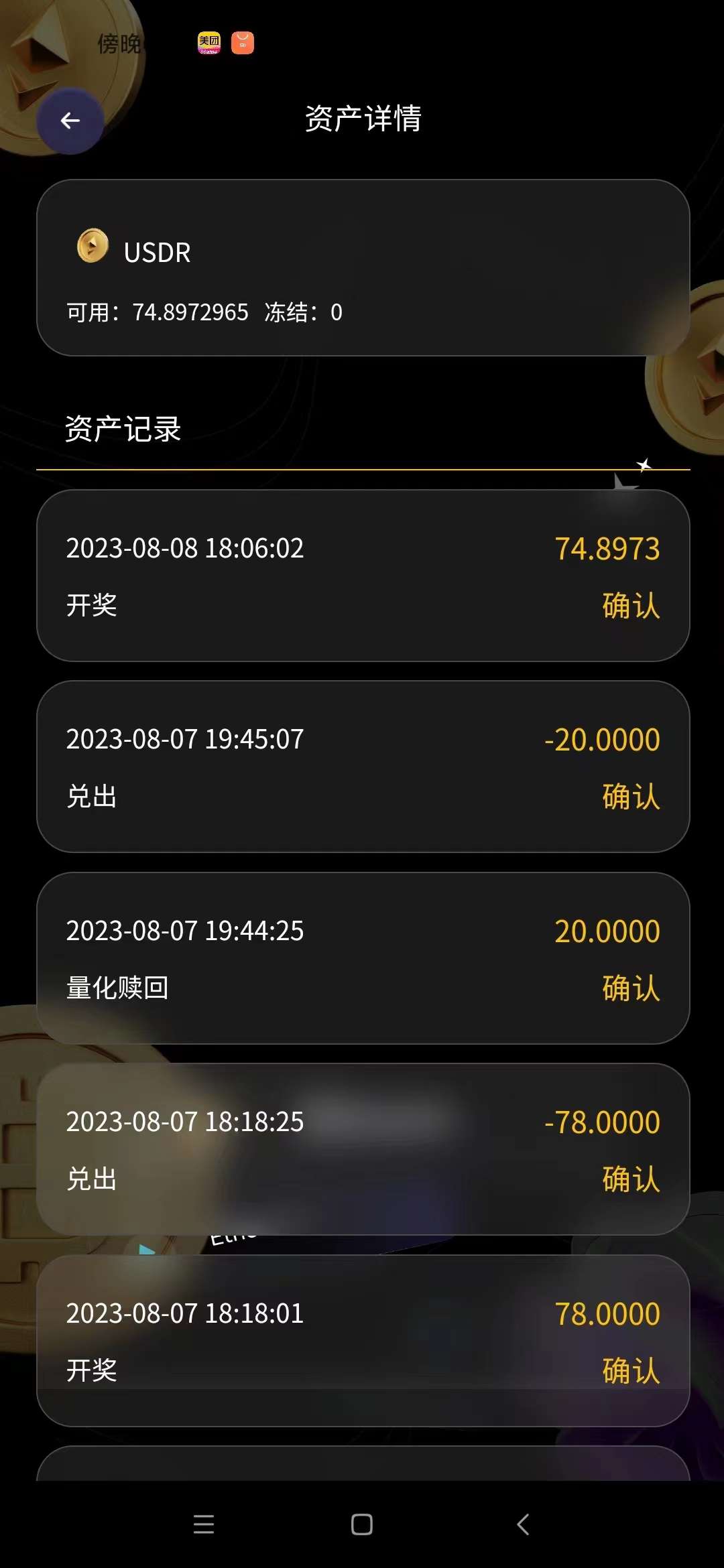Image resolution: width=724 pixels, height=1568 pixels.
Task: Open the USDR asset balance card
Action: (363, 268)
